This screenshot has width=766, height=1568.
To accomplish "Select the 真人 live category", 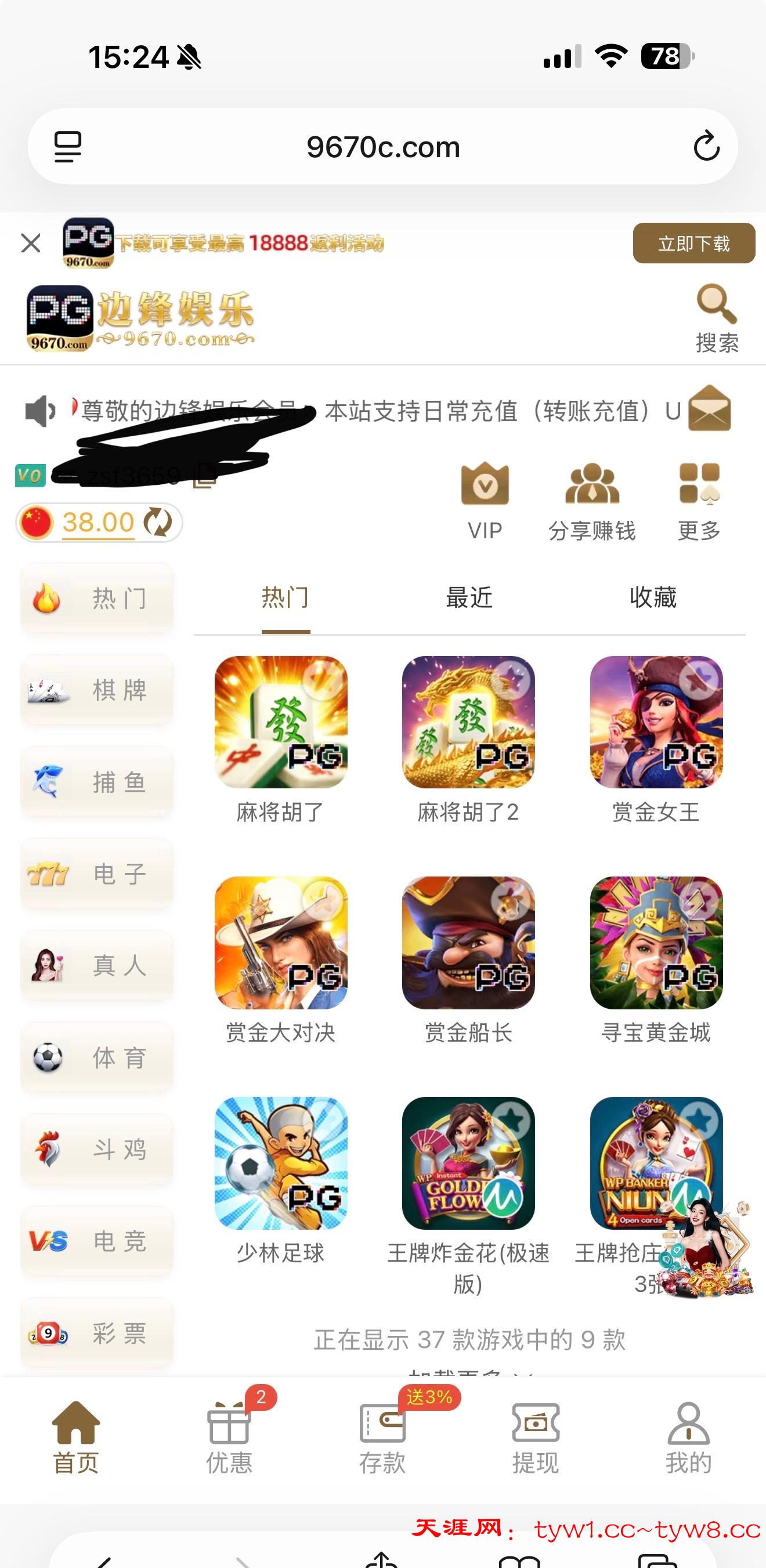I will [x=97, y=966].
